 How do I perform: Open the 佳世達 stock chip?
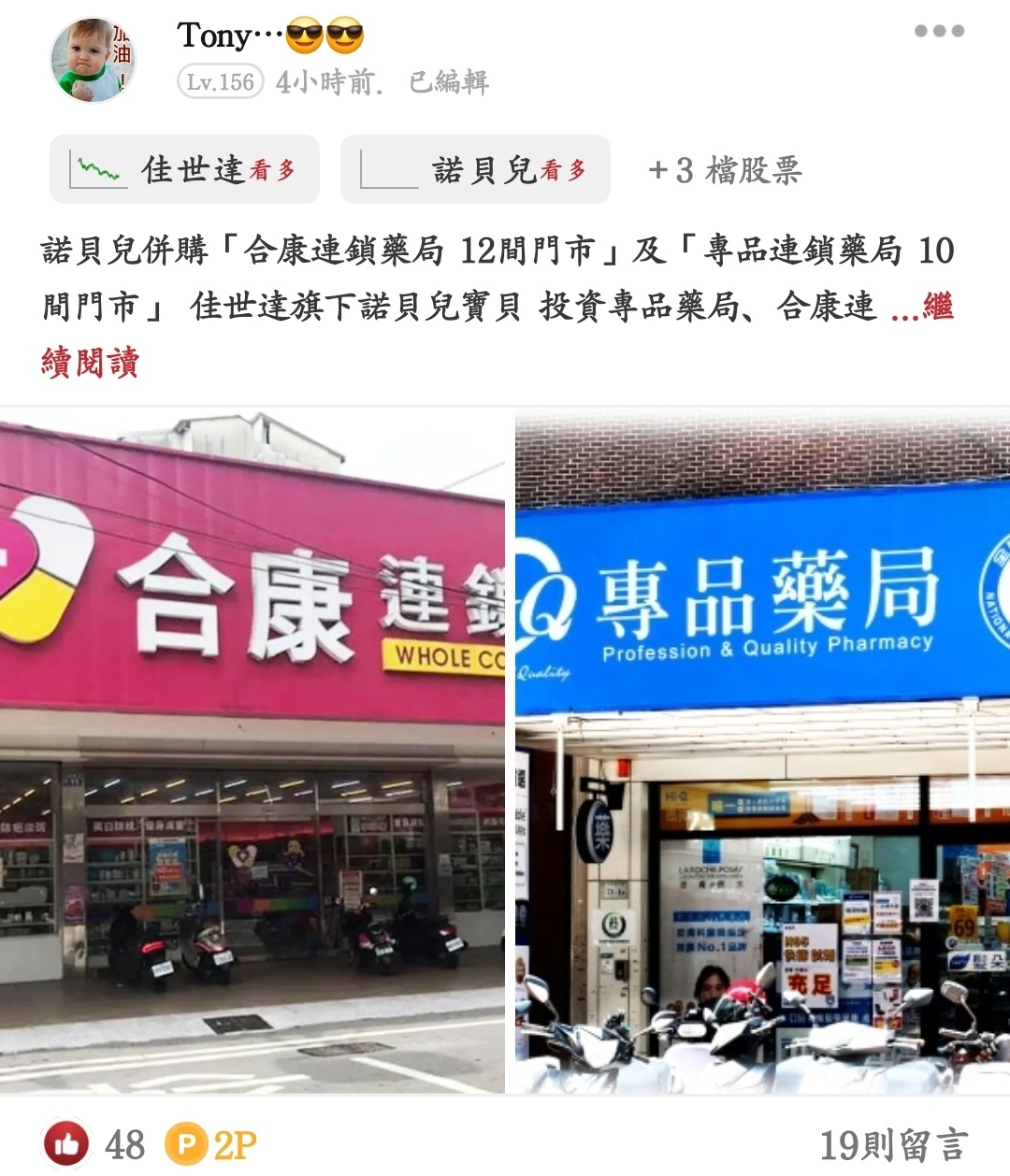184,169
